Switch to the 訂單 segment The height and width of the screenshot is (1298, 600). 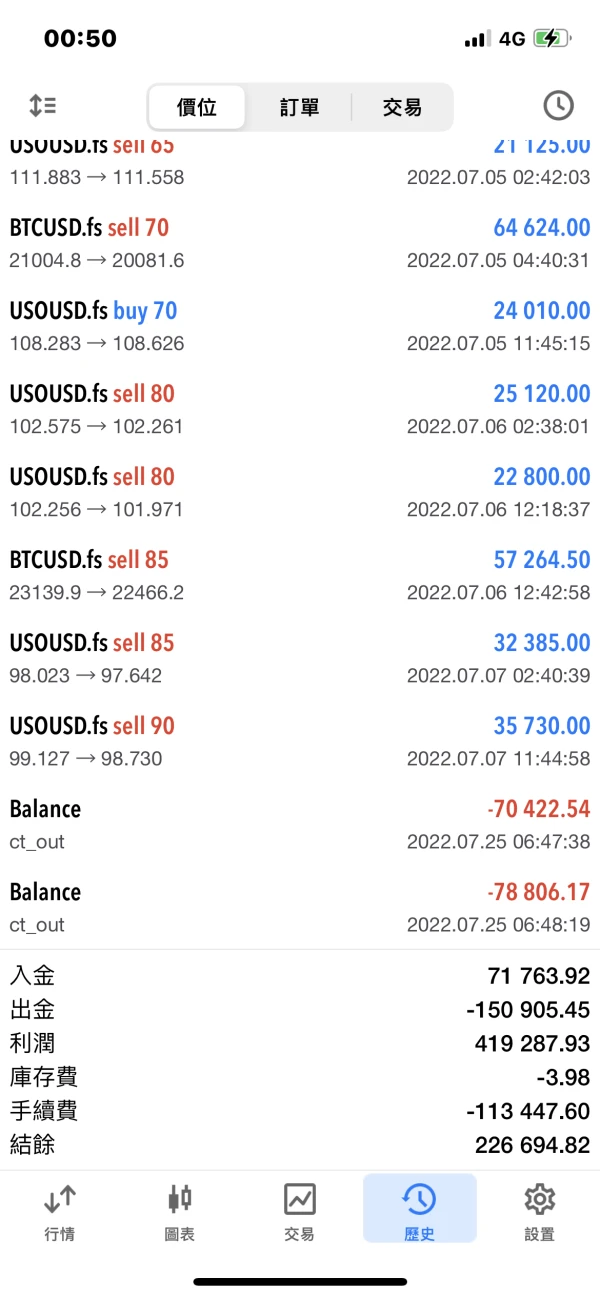[299, 107]
